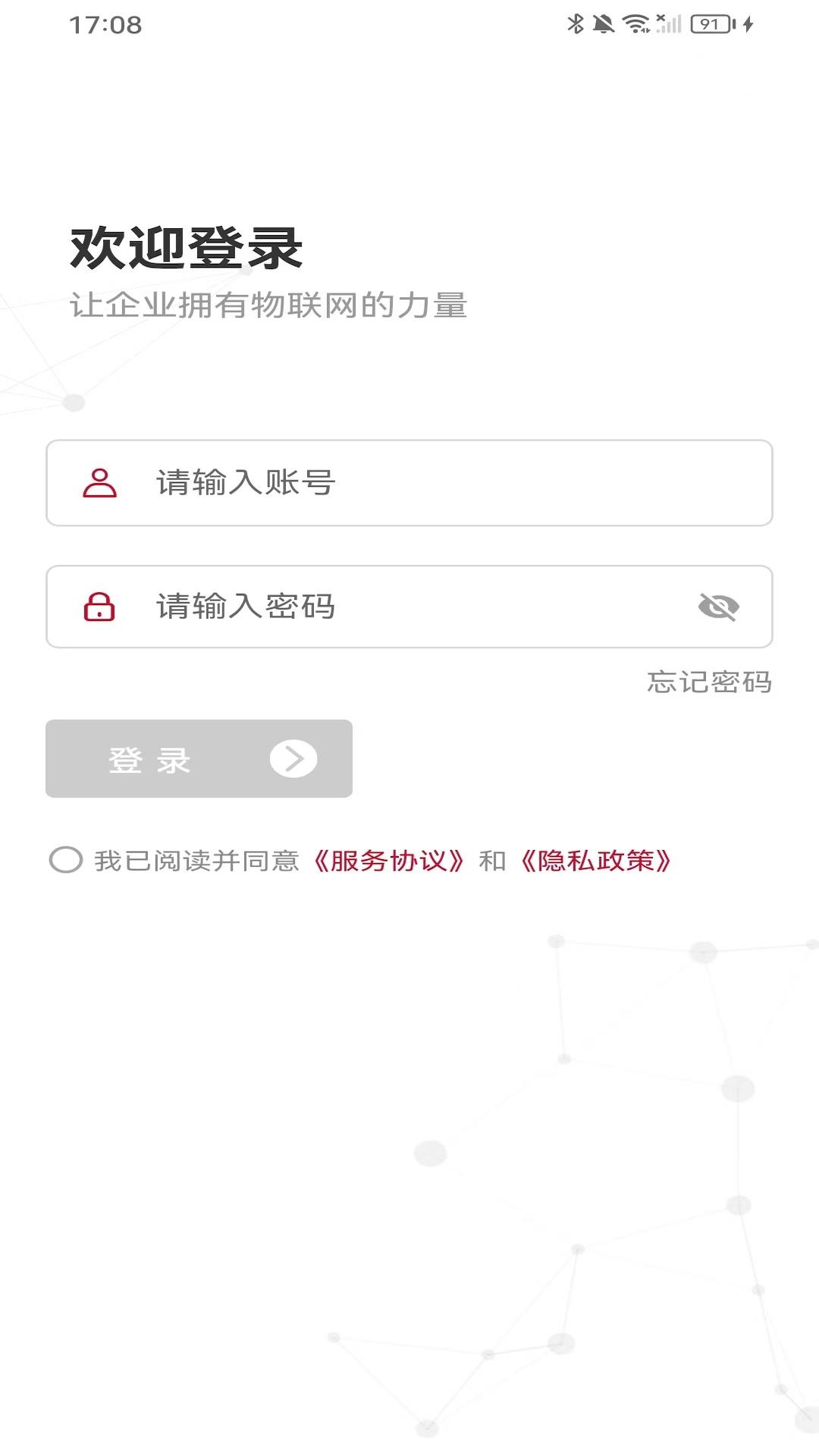Toggle password visibility eye icon
The height and width of the screenshot is (1456, 819).
point(718,607)
